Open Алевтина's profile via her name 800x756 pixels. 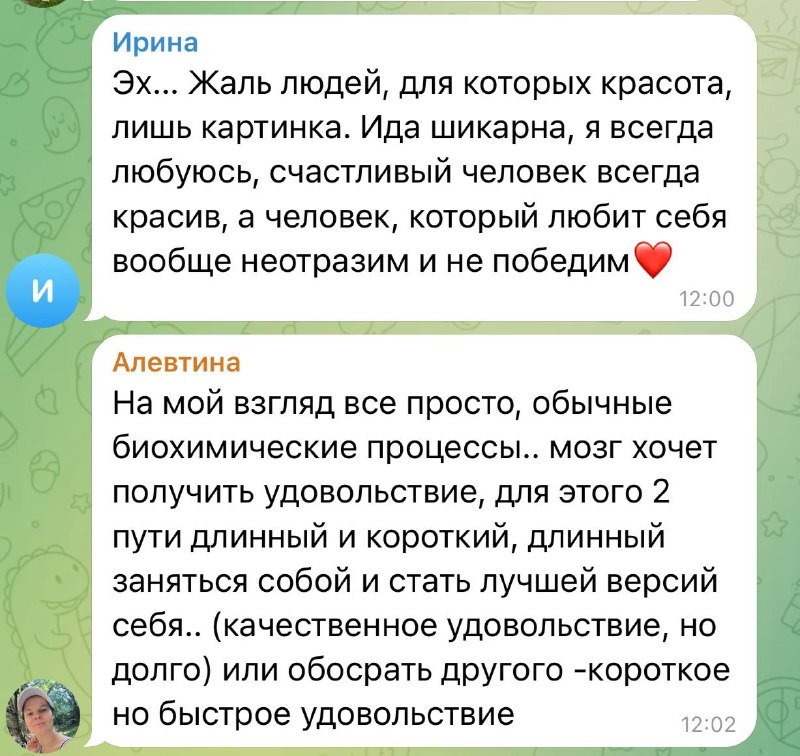(x=175, y=362)
